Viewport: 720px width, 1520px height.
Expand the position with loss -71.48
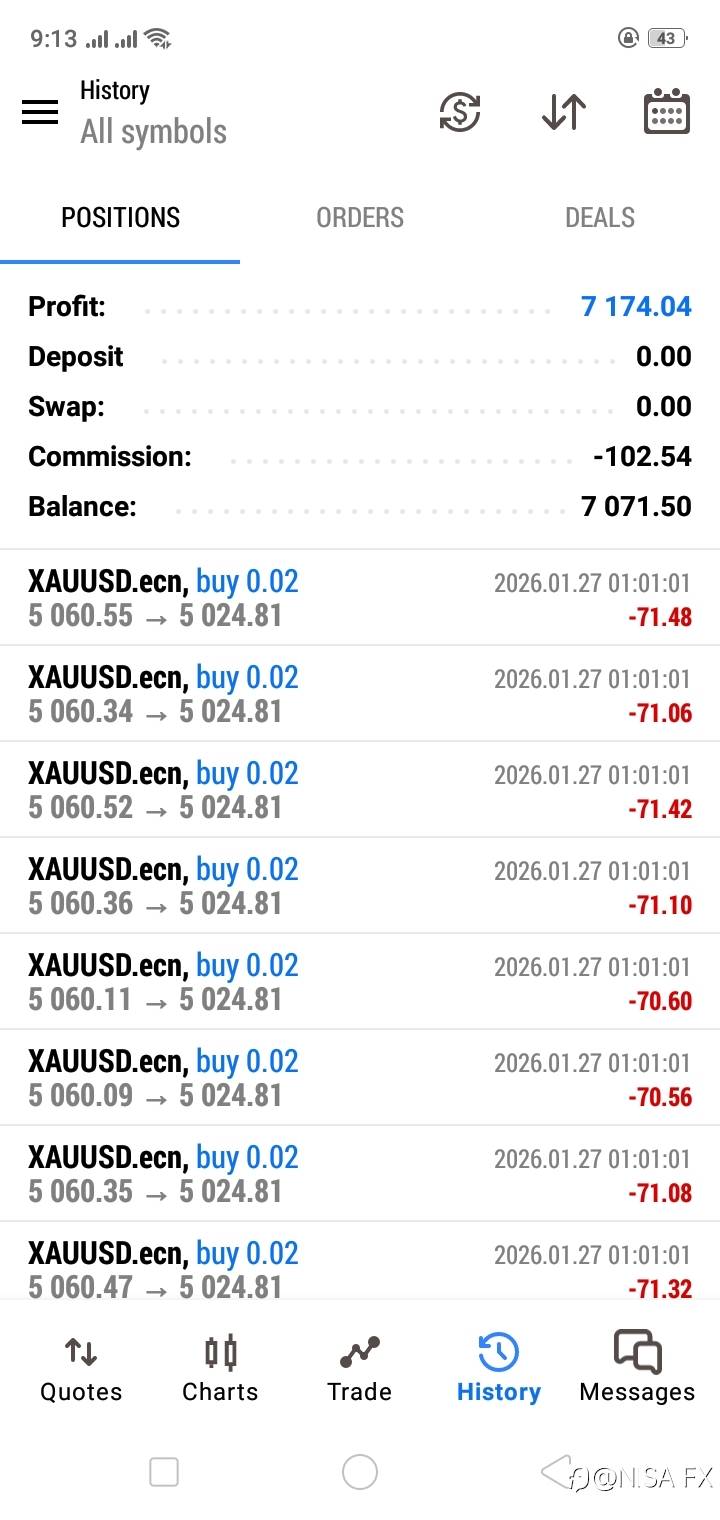(x=360, y=598)
